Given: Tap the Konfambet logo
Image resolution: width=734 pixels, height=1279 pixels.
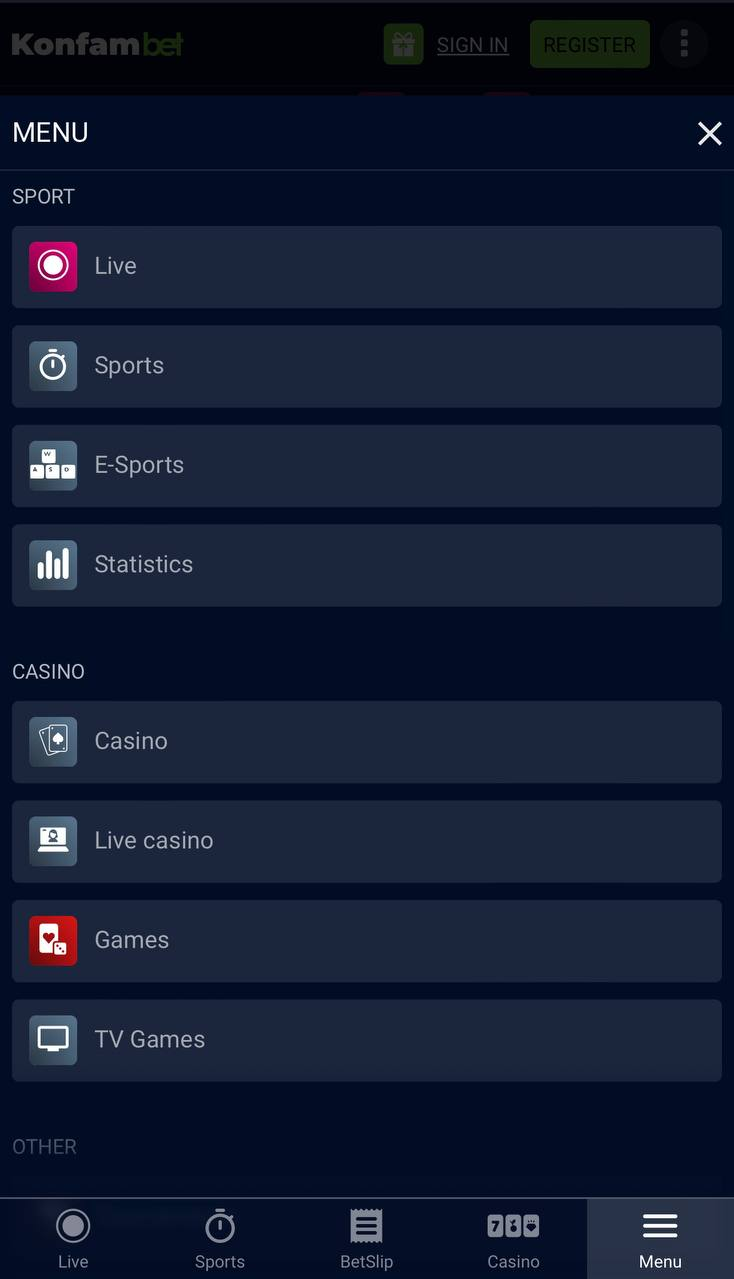Looking at the screenshot, I should click(x=97, y=44).
